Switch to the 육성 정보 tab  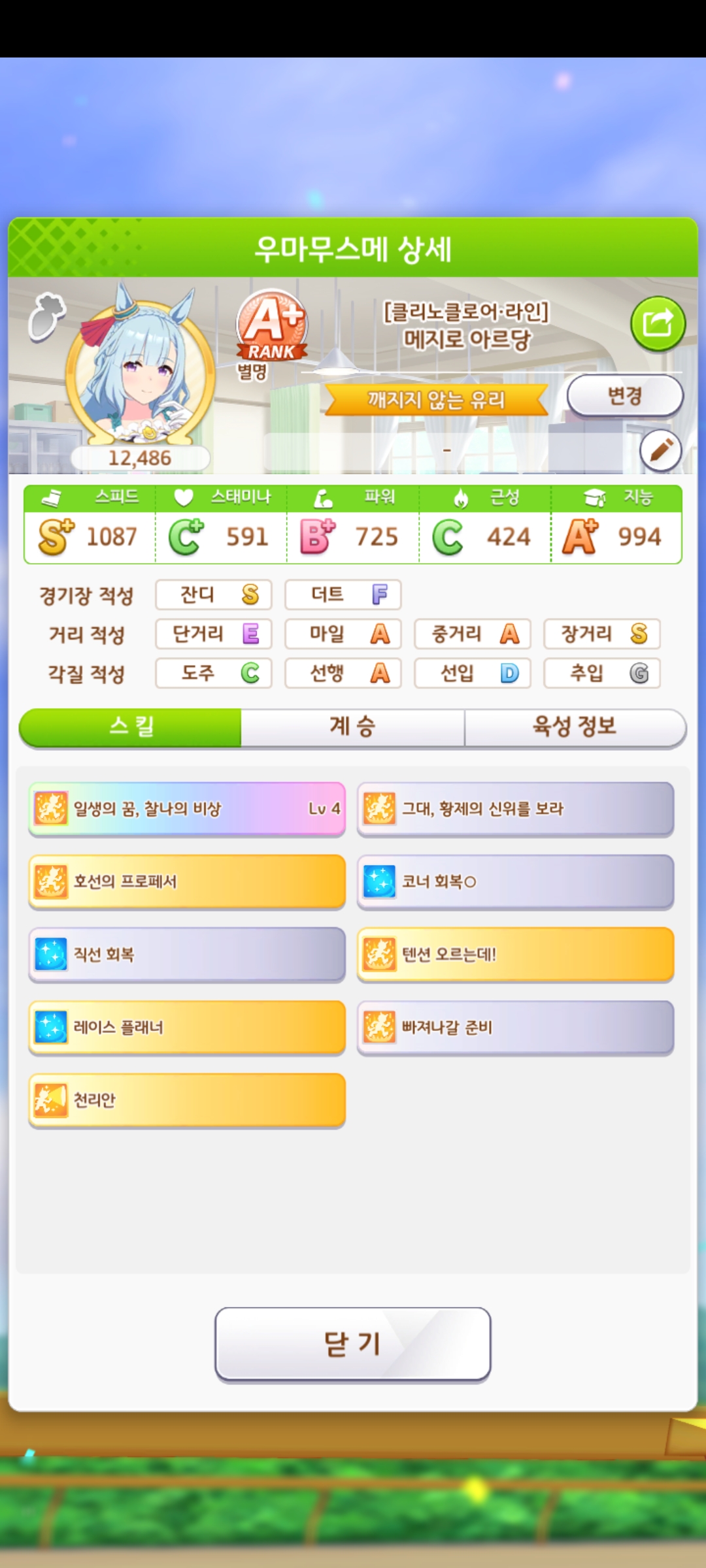coord(575,727)
